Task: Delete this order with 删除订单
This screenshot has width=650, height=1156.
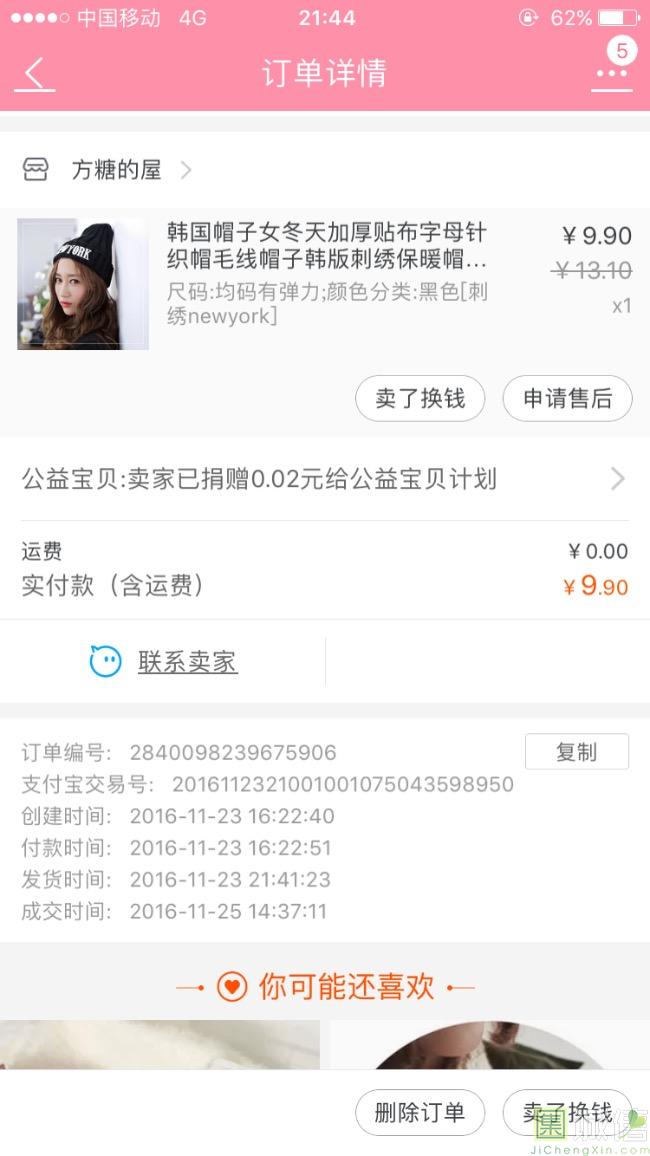Action: [x=420, y=1112]
